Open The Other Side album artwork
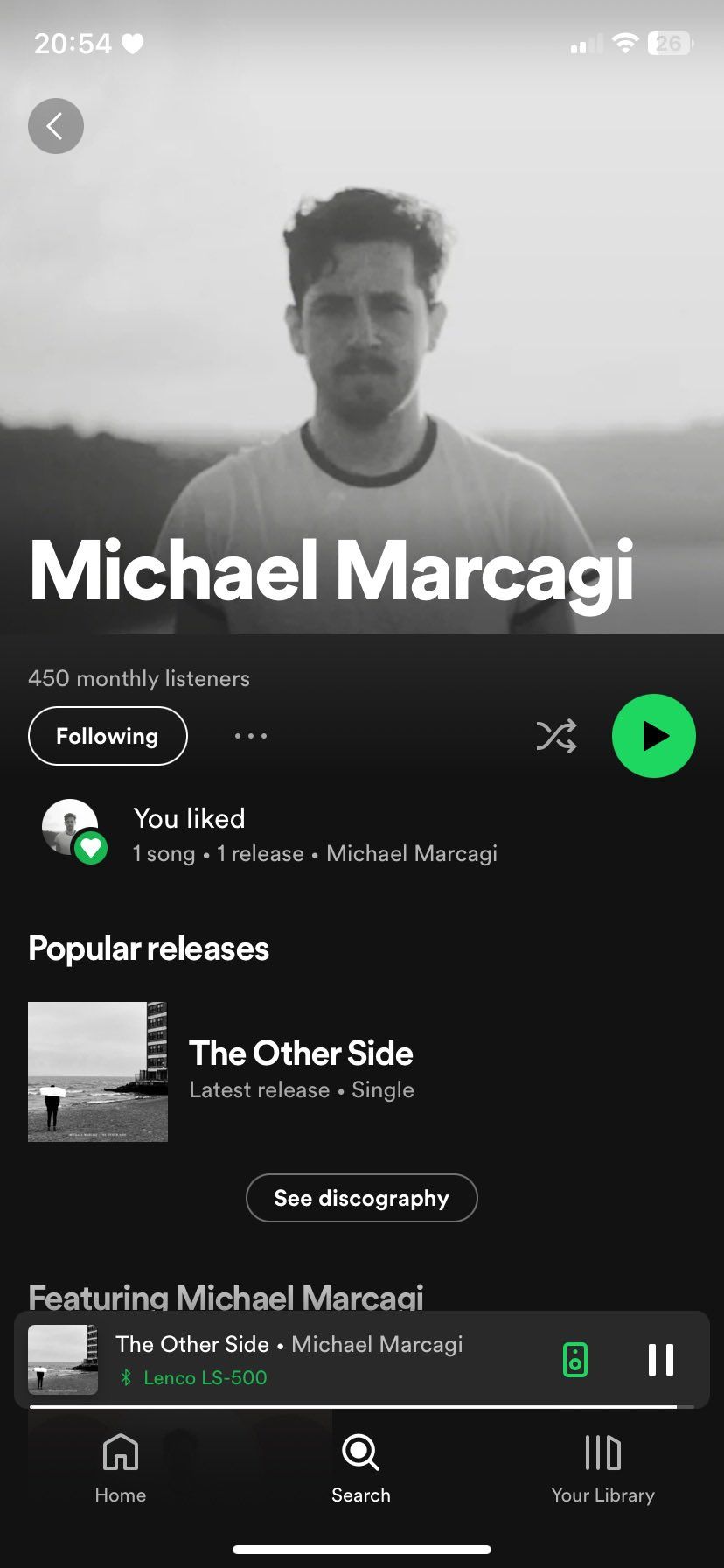 click(x=97, y=1071)
